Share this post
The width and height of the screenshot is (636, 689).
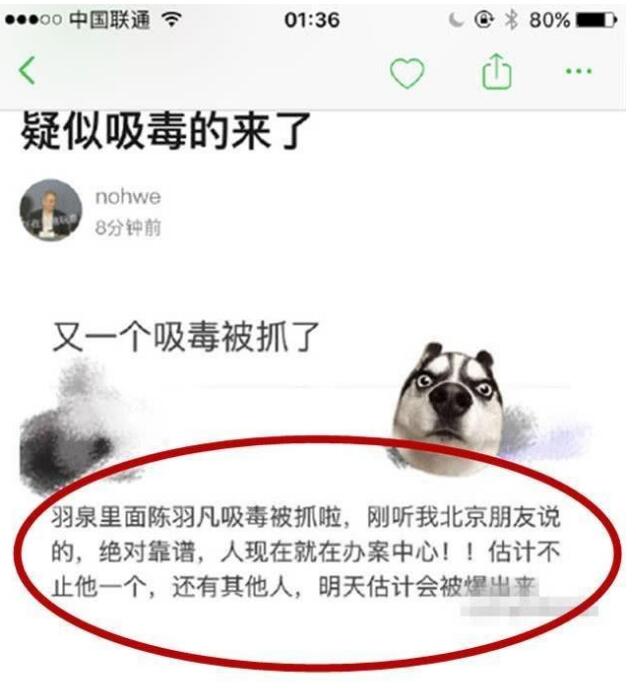click(497, 71)
